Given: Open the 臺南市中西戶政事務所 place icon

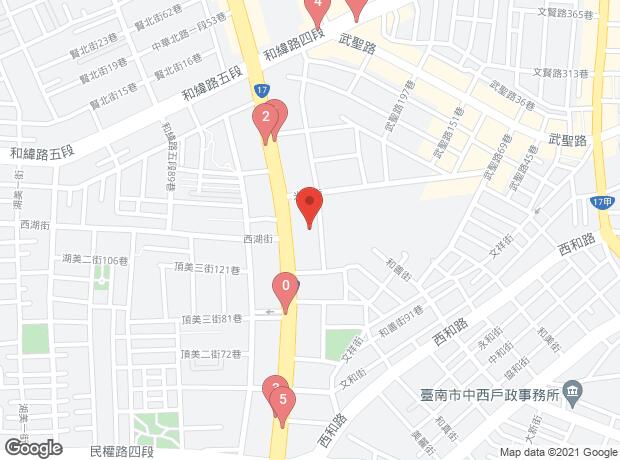Looking at the screenshot, I should pos(575,392).
